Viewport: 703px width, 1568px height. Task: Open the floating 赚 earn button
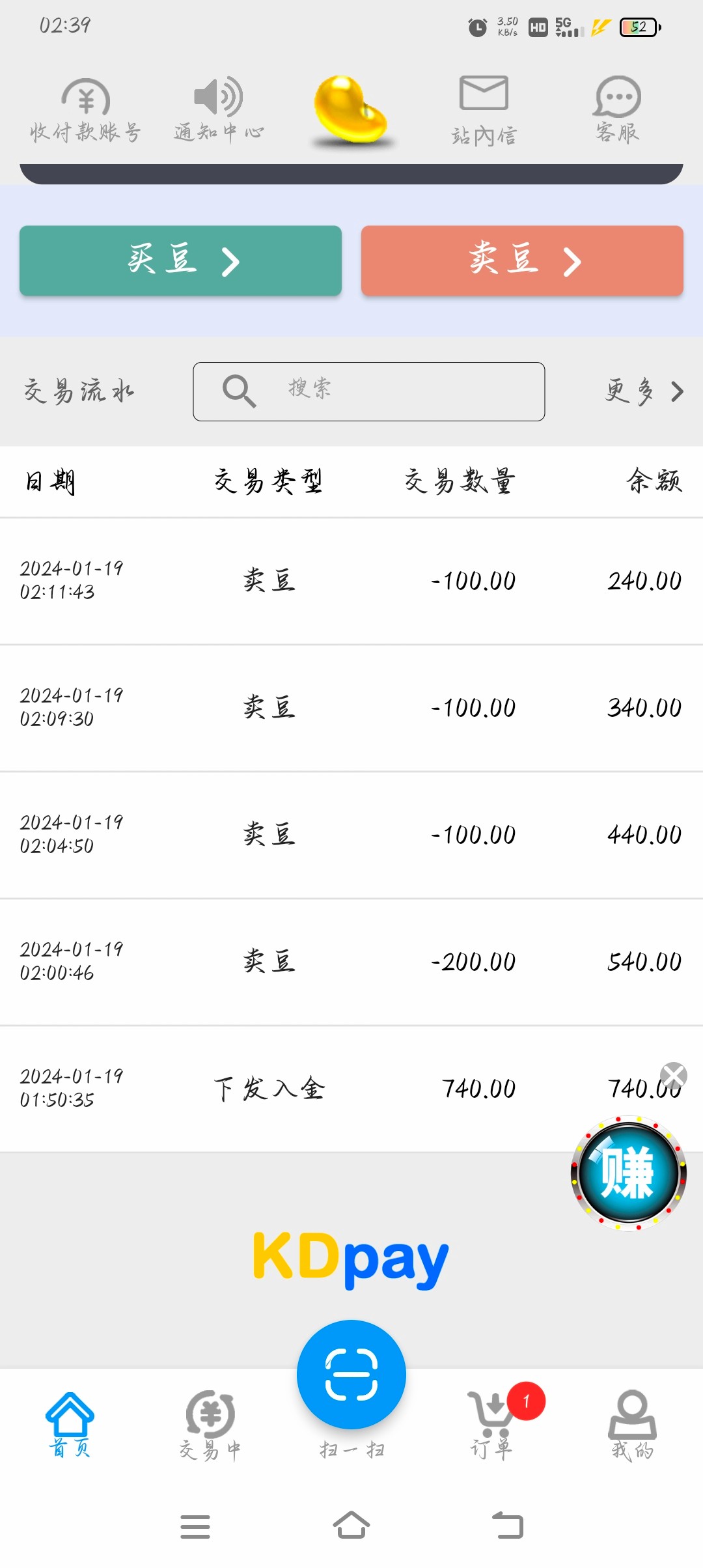pyautogui.click(x=628, y=1173)
